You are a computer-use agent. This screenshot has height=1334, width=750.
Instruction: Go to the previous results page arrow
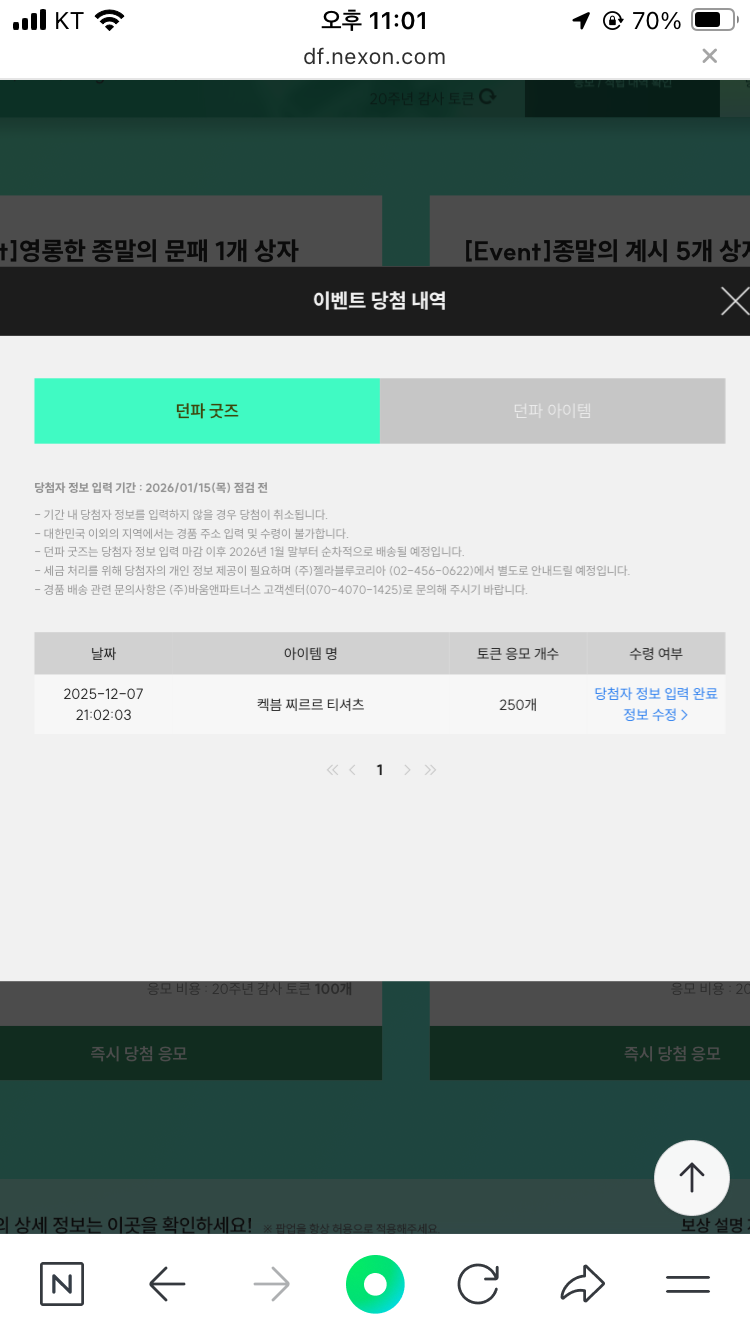[x=353, y=770]
